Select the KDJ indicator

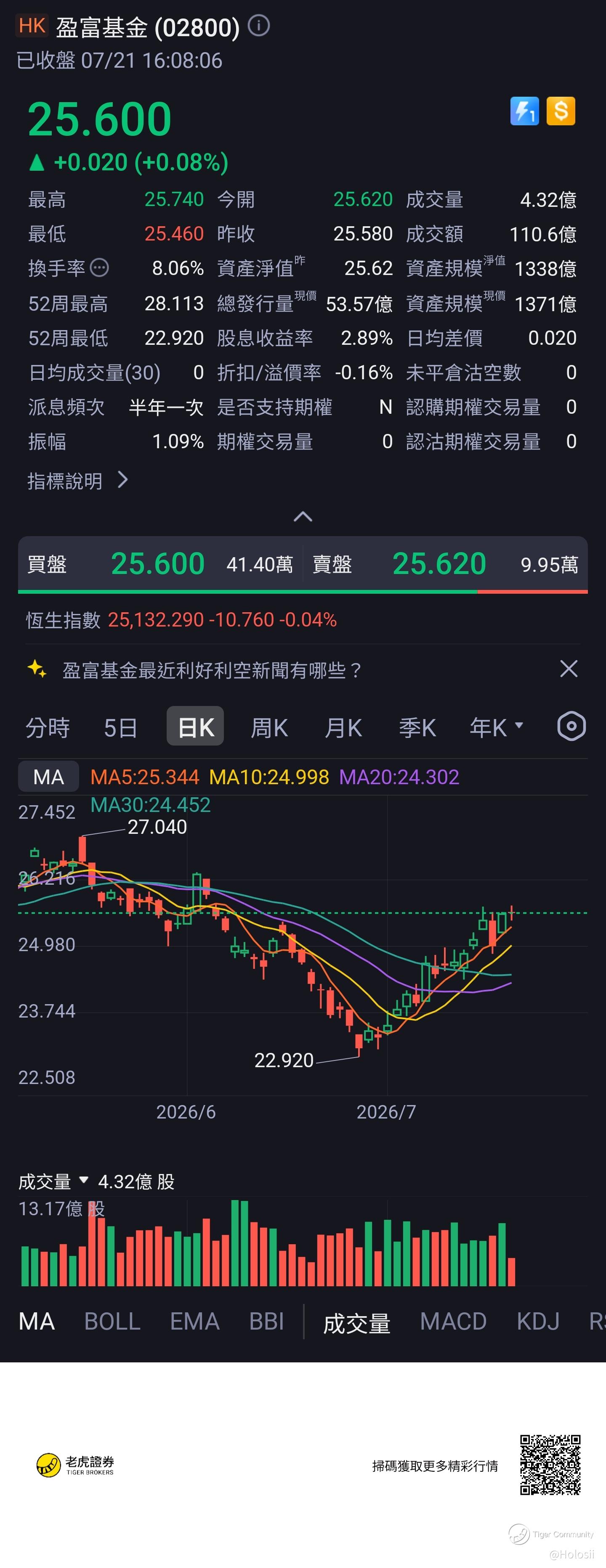538,1322
